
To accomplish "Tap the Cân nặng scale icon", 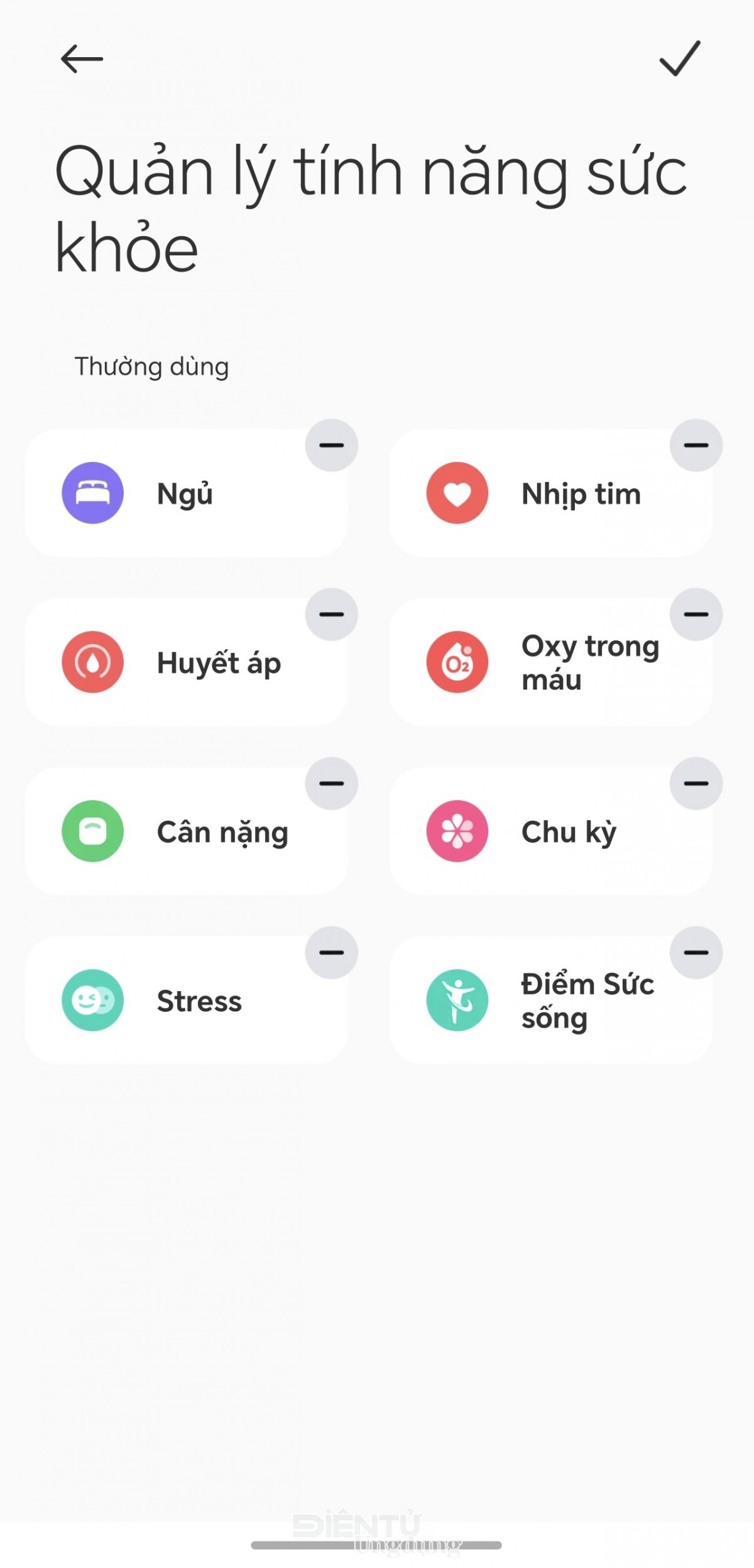I will coord(92,831).
